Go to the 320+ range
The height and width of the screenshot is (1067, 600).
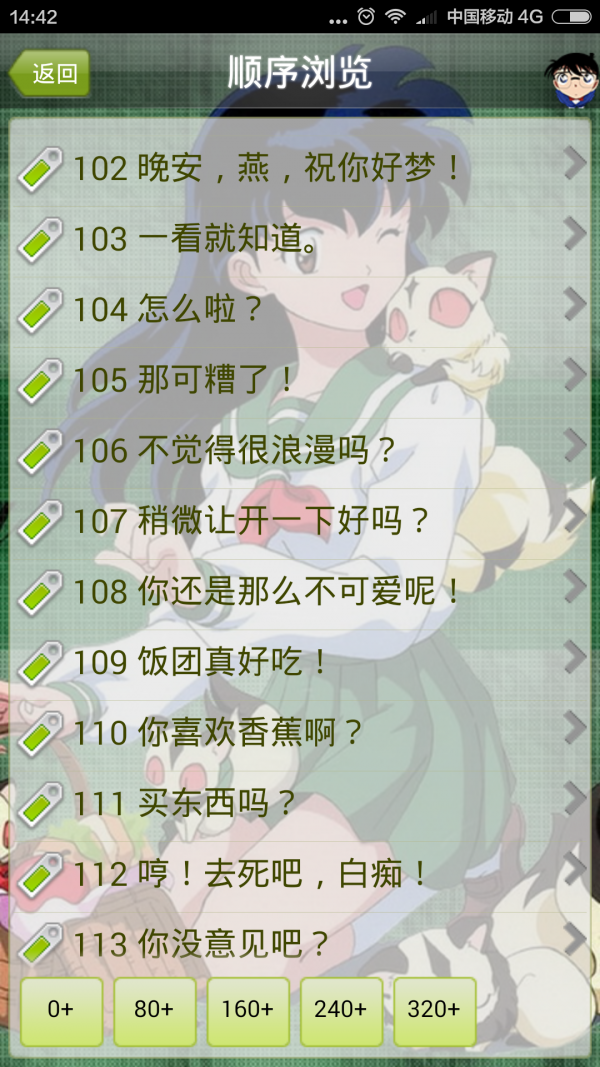click(434, 1011)
